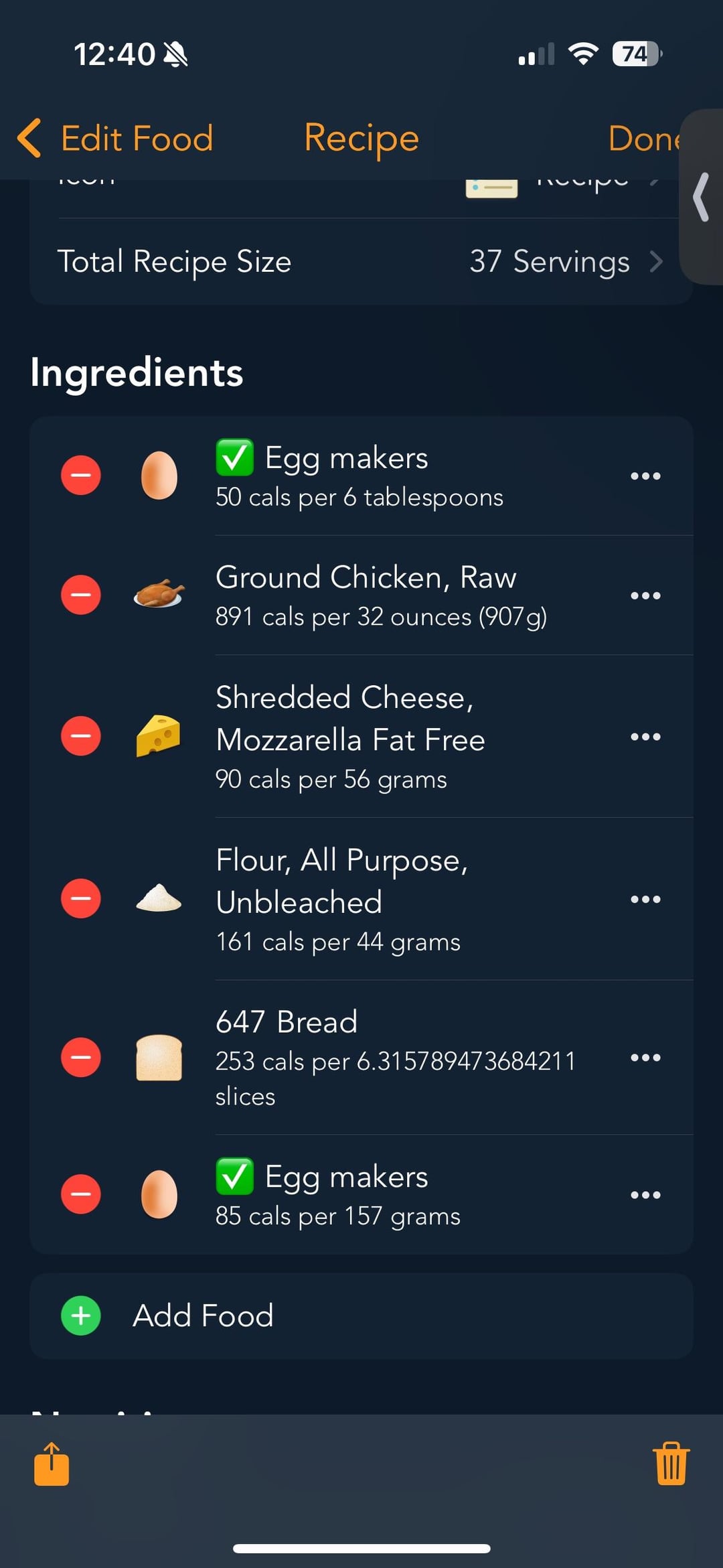The width and height of the screenshot is (723, 1568).
Task: Remove 647 Bread from ingredients
Action: pos(81,1058)
